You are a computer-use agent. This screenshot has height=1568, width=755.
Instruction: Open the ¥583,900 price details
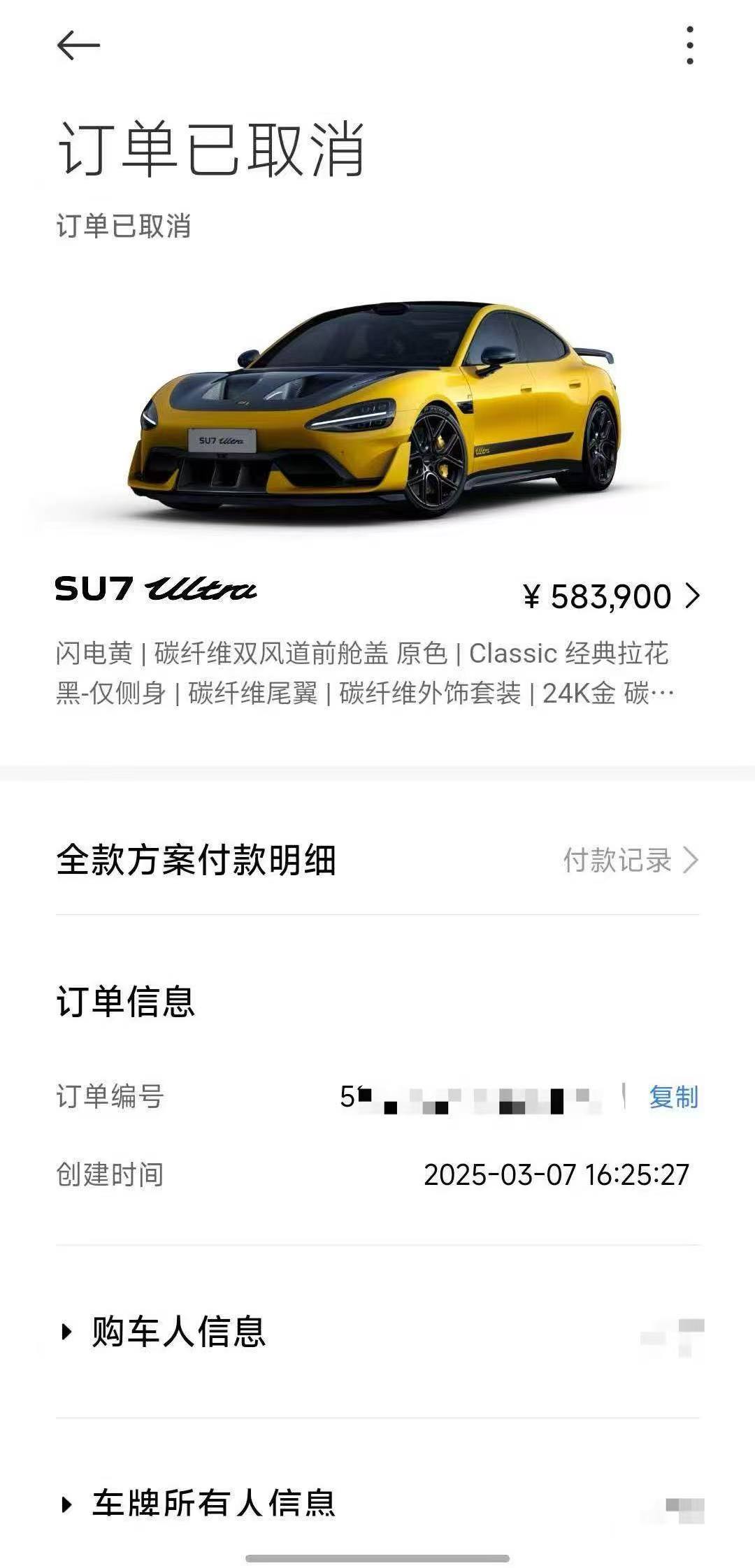pyautogui.click(x=611, y=596)
